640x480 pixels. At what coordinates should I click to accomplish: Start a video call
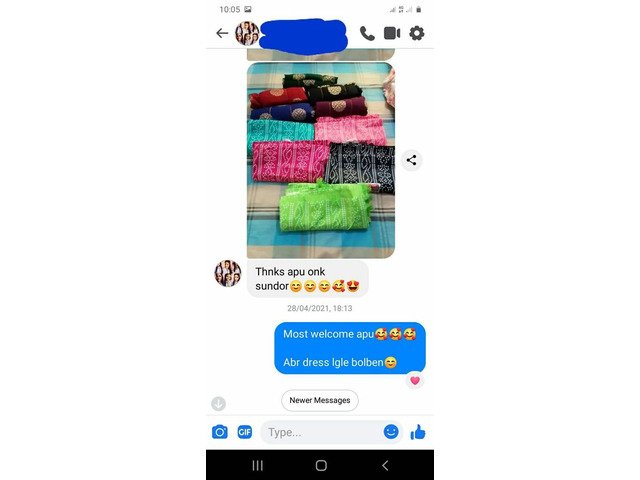pyautogui.click(x=392, y=33)
